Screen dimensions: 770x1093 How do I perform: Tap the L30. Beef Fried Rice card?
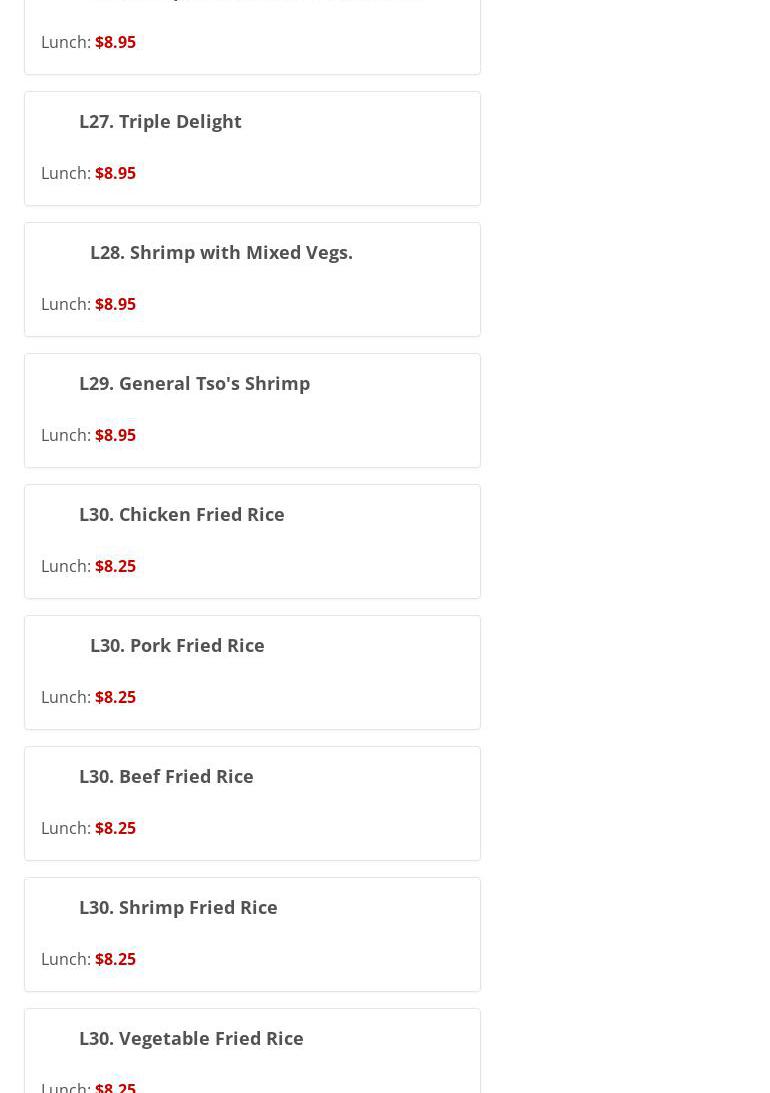tap(166, 777)
